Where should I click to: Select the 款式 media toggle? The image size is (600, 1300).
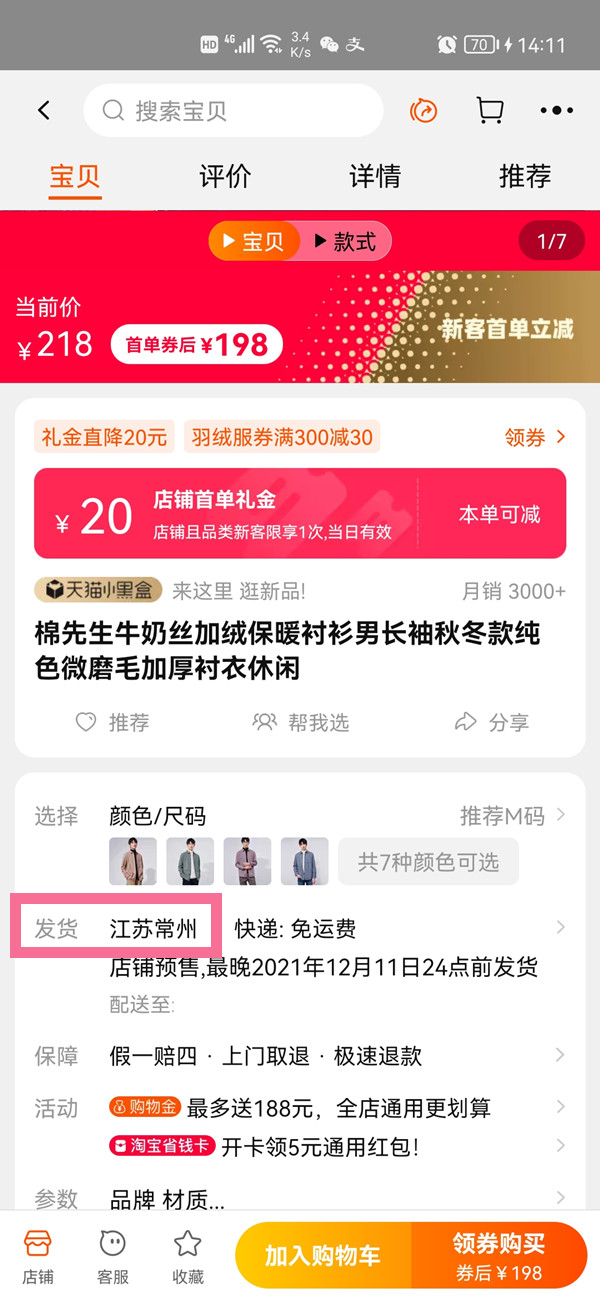345,241
